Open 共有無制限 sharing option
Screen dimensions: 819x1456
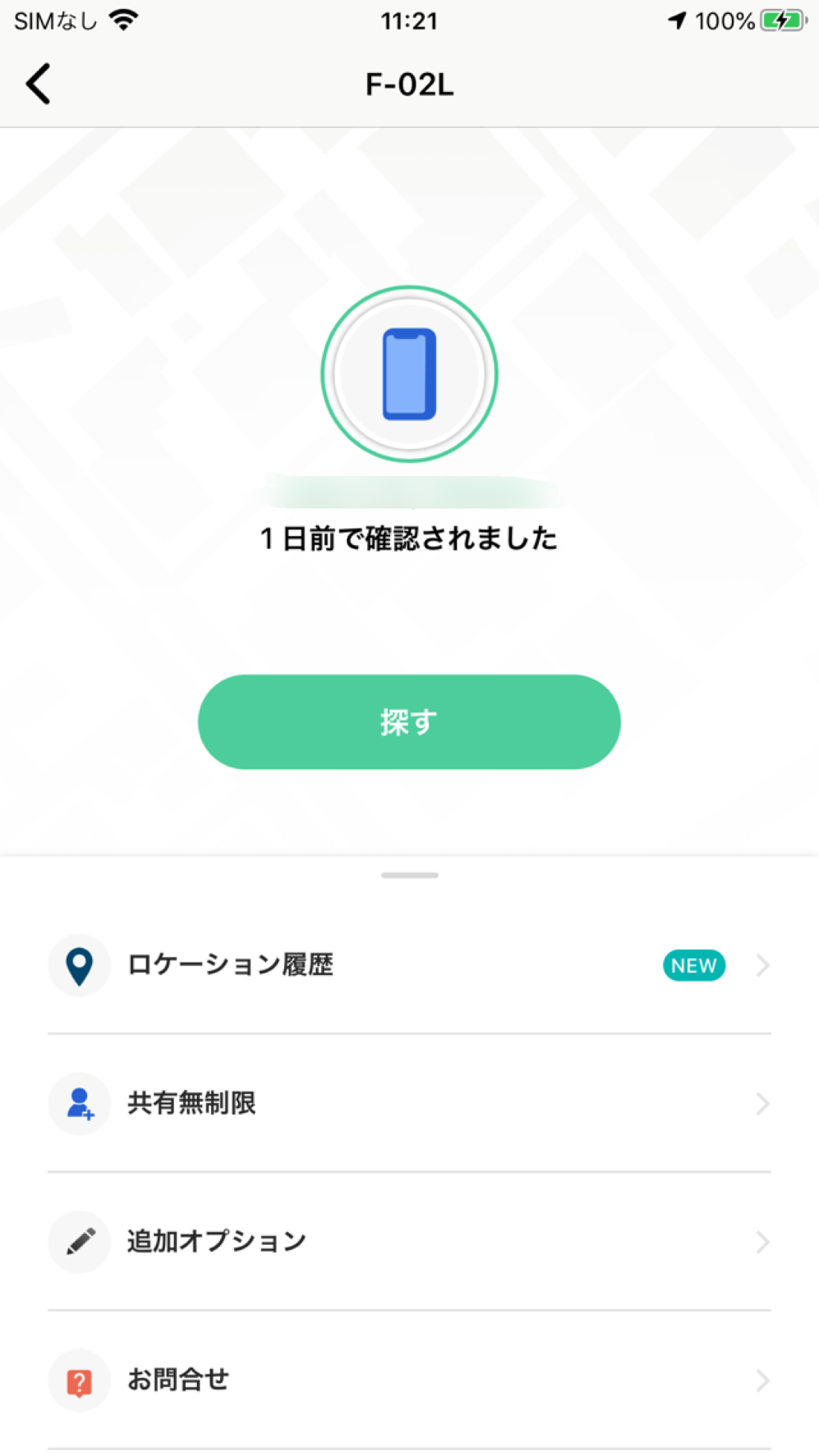tap(409, 1104)
